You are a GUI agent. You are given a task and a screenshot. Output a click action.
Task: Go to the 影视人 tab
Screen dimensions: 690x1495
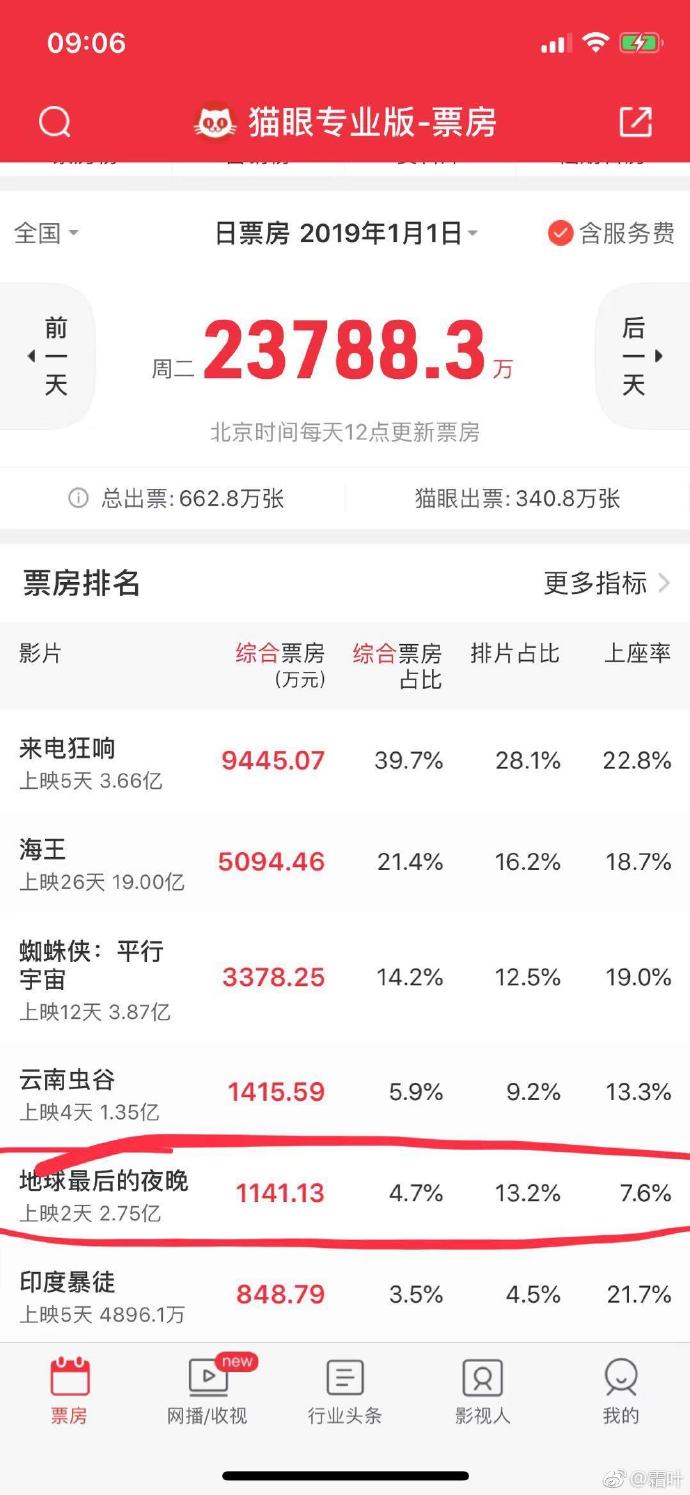point(482,1391)
